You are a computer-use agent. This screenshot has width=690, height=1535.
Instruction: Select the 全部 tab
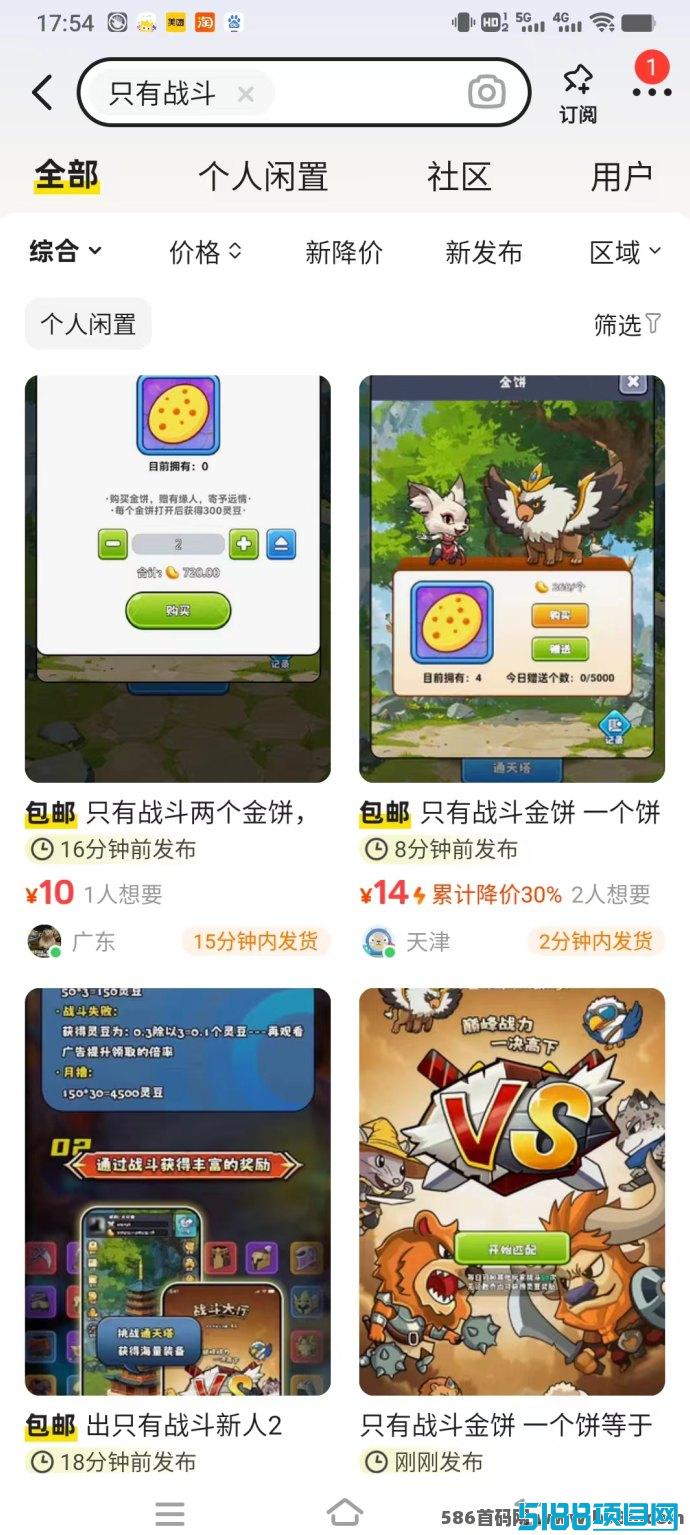tap(66, 176)
